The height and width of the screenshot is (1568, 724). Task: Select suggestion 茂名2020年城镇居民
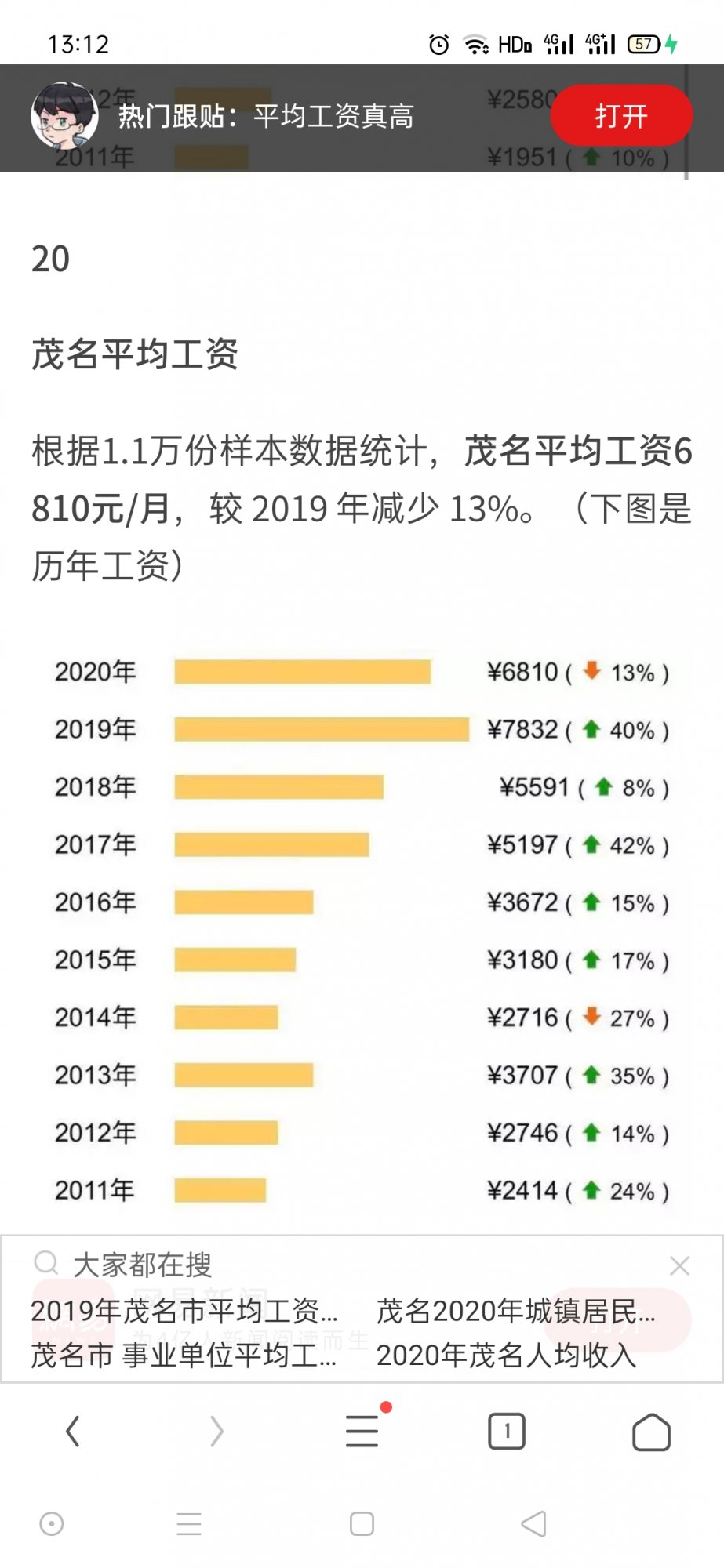pos(515,1310)
